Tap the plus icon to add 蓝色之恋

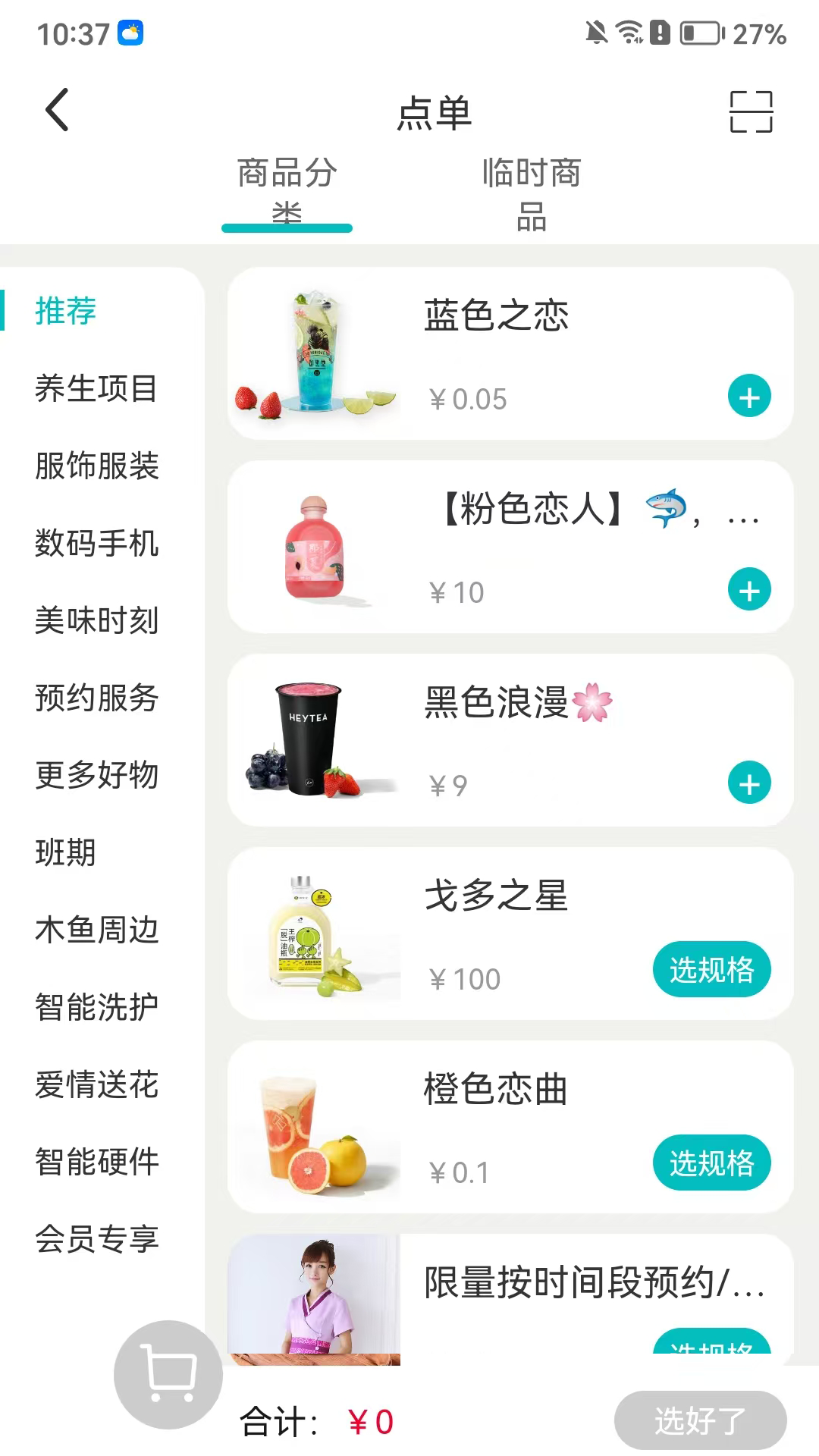click(749, 395)
